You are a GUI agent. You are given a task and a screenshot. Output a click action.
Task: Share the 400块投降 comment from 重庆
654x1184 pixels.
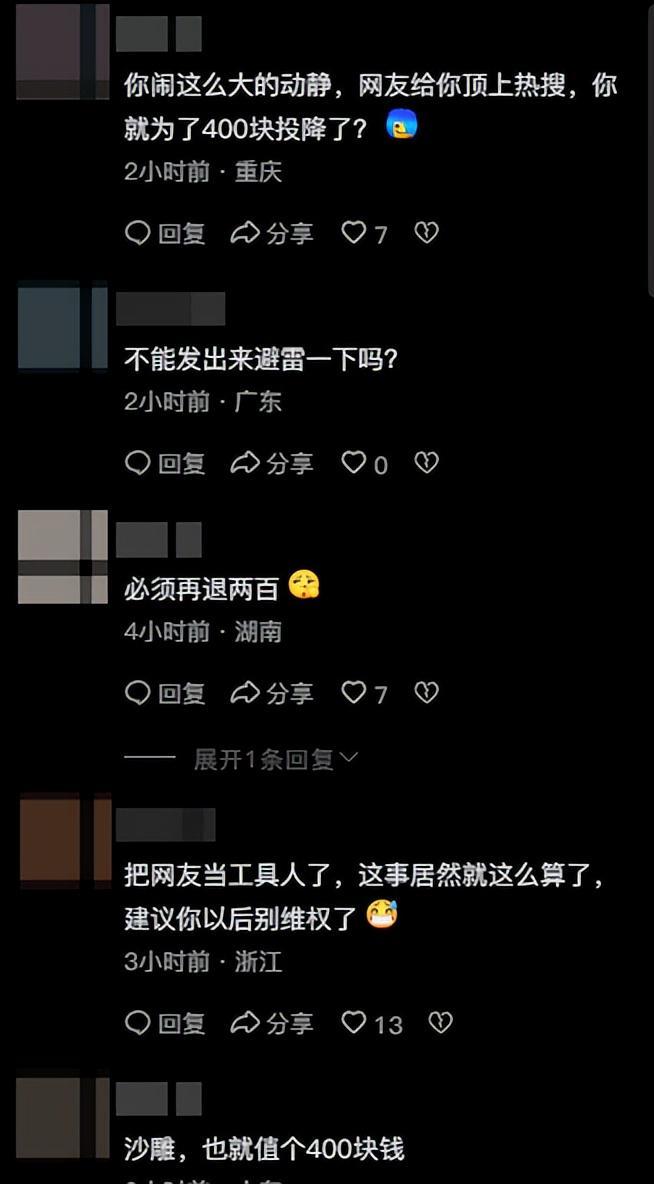(x=272, y=233)
